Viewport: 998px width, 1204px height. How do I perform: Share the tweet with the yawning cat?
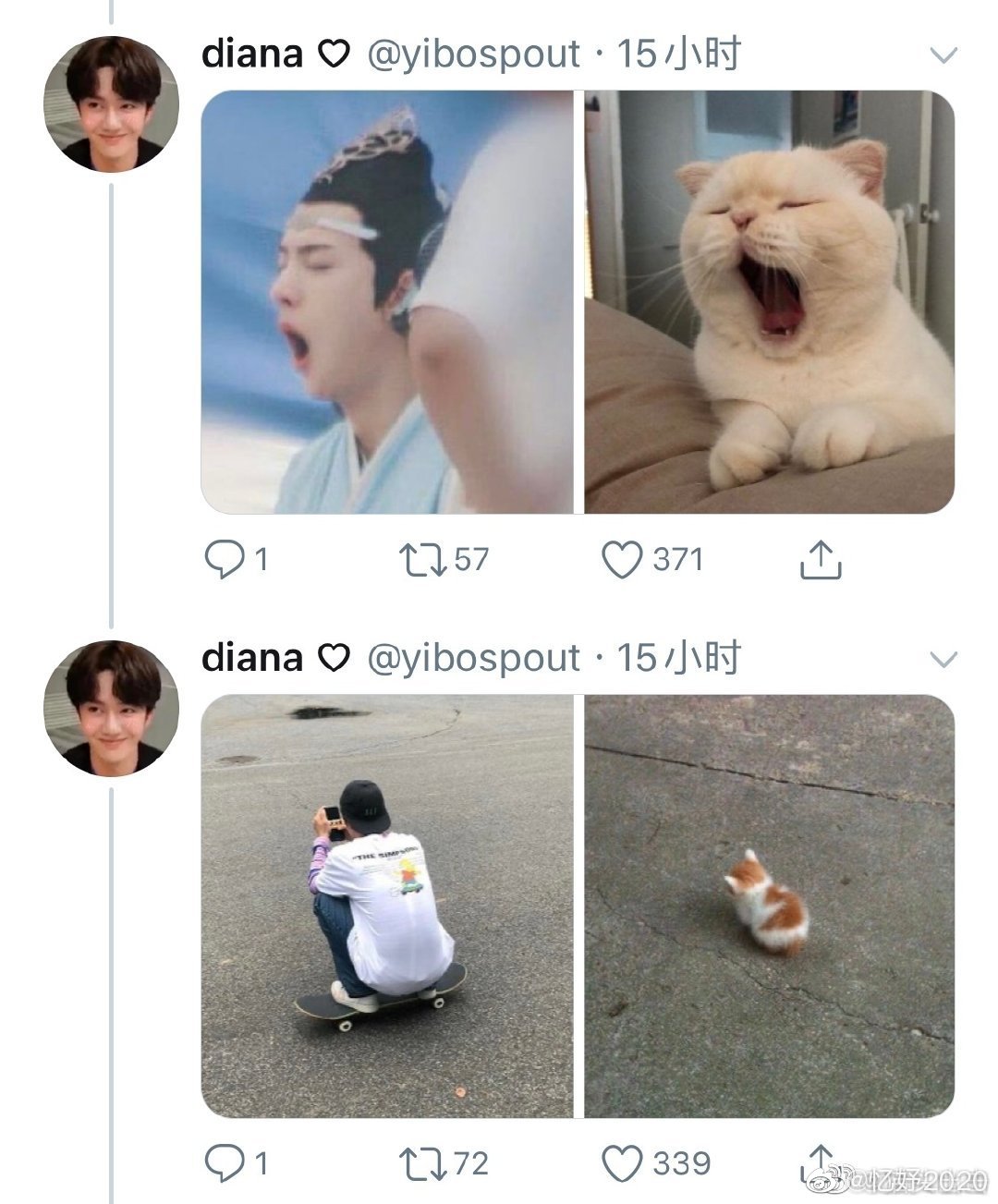(x=820, y=560)
